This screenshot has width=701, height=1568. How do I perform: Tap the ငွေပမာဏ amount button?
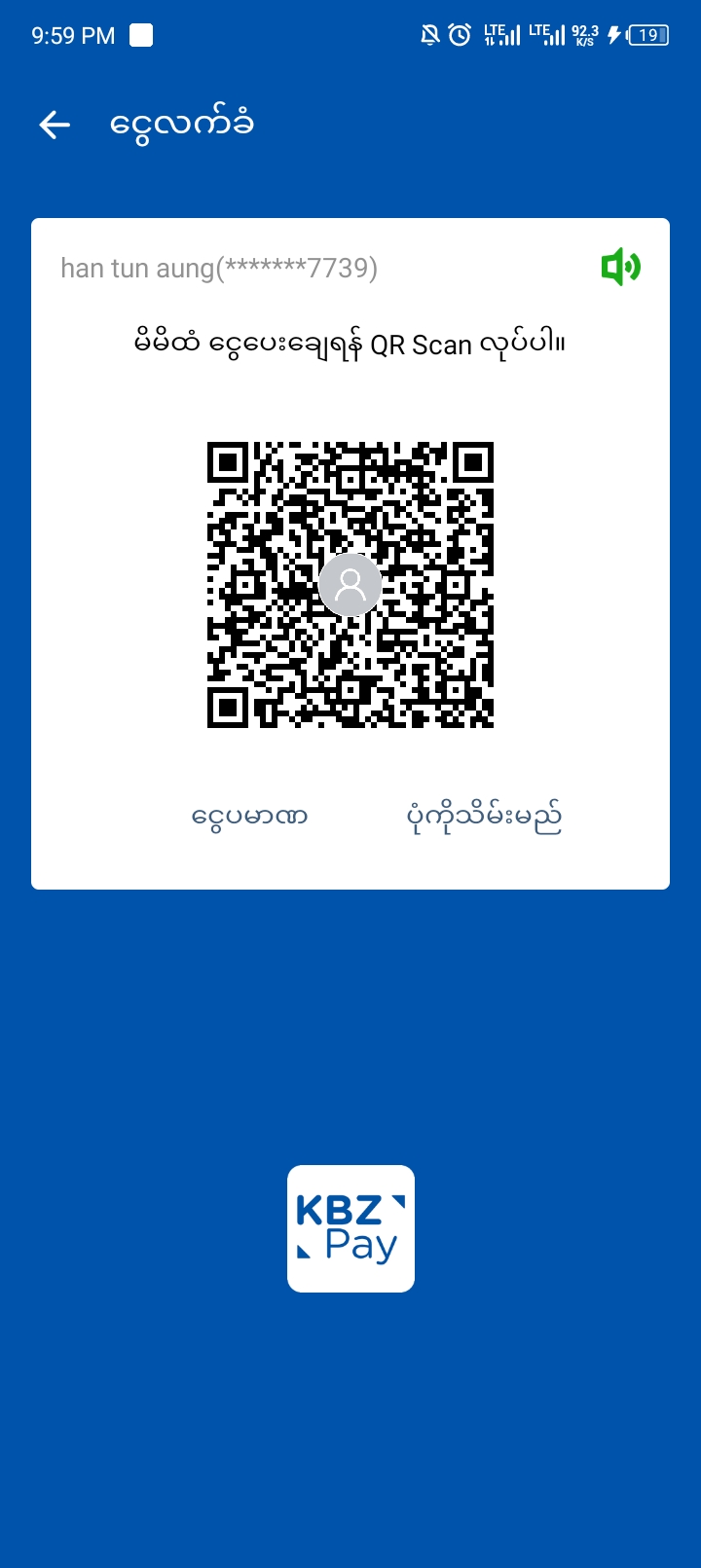point(249,816)
